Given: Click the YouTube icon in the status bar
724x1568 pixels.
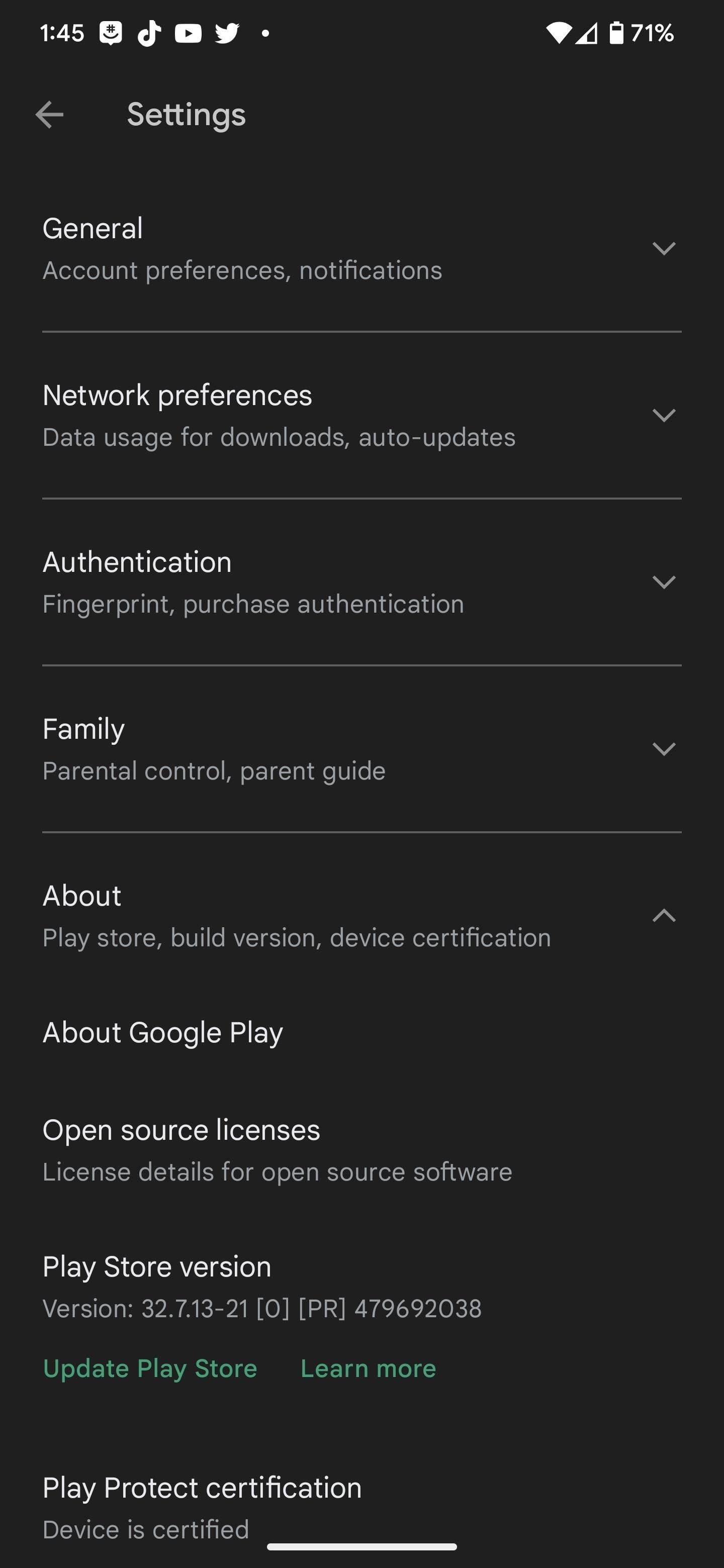Looking at the screenshot, I should click(188, 34).
